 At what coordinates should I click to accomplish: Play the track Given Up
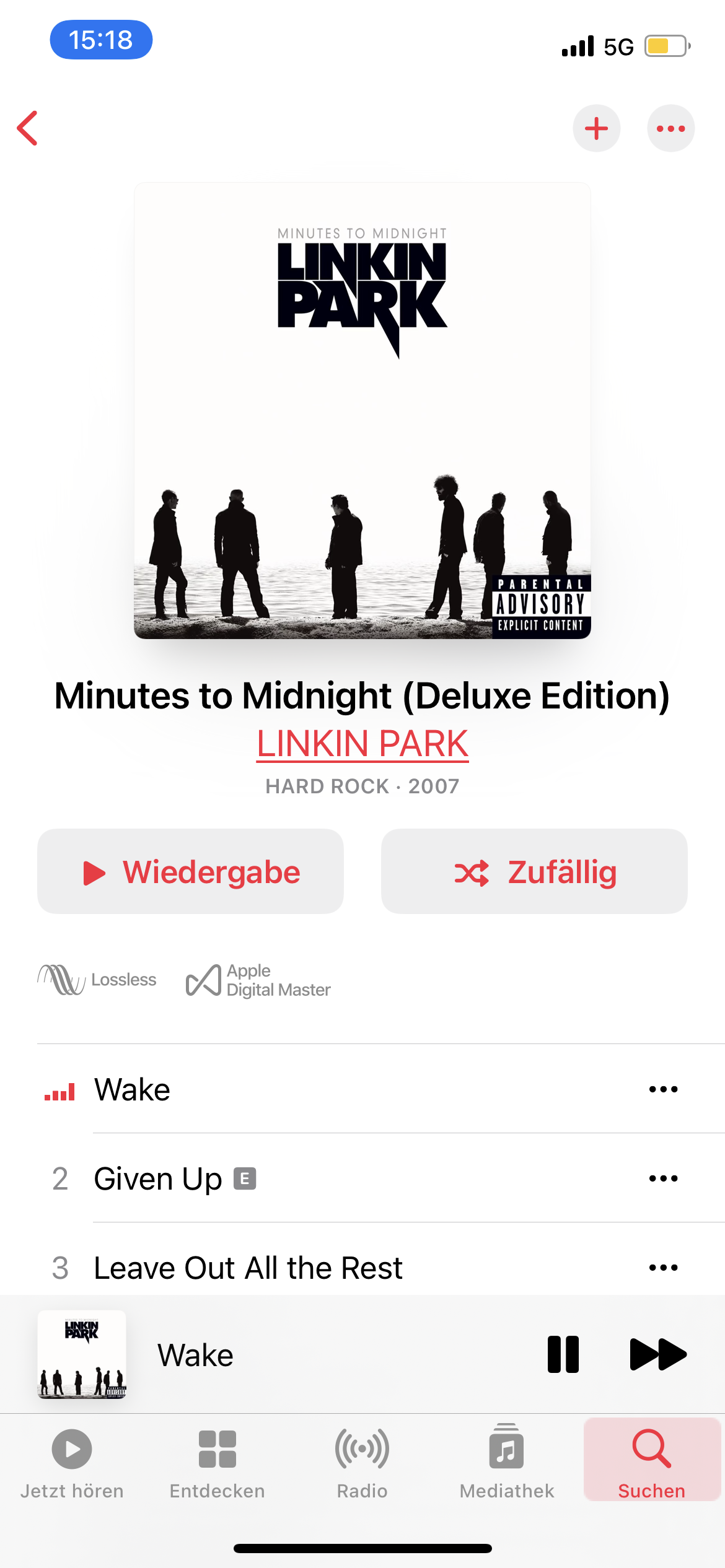click(x=158, y=1178)
